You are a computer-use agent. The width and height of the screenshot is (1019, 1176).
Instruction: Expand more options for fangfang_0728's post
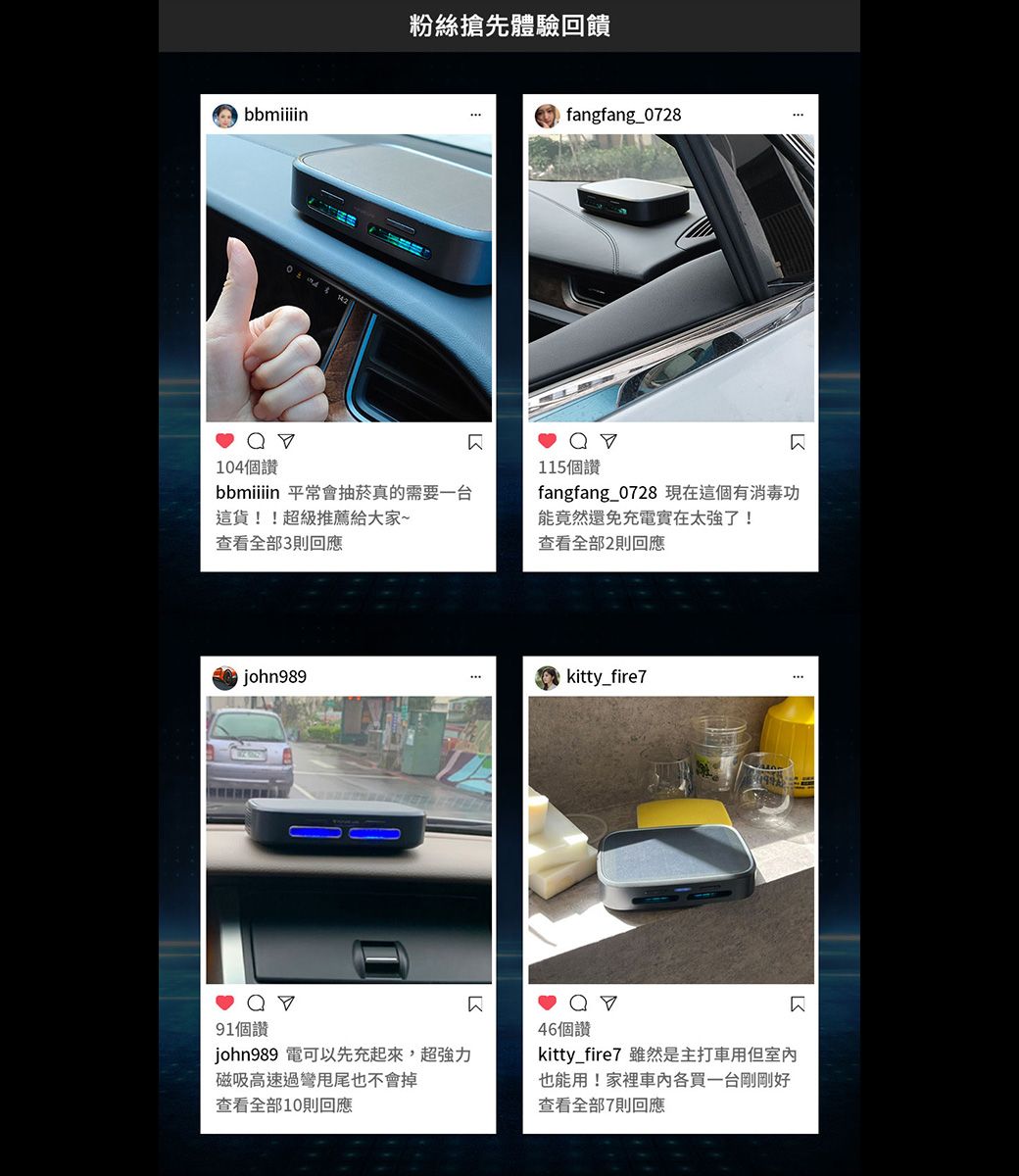click(x=797, y=114)
